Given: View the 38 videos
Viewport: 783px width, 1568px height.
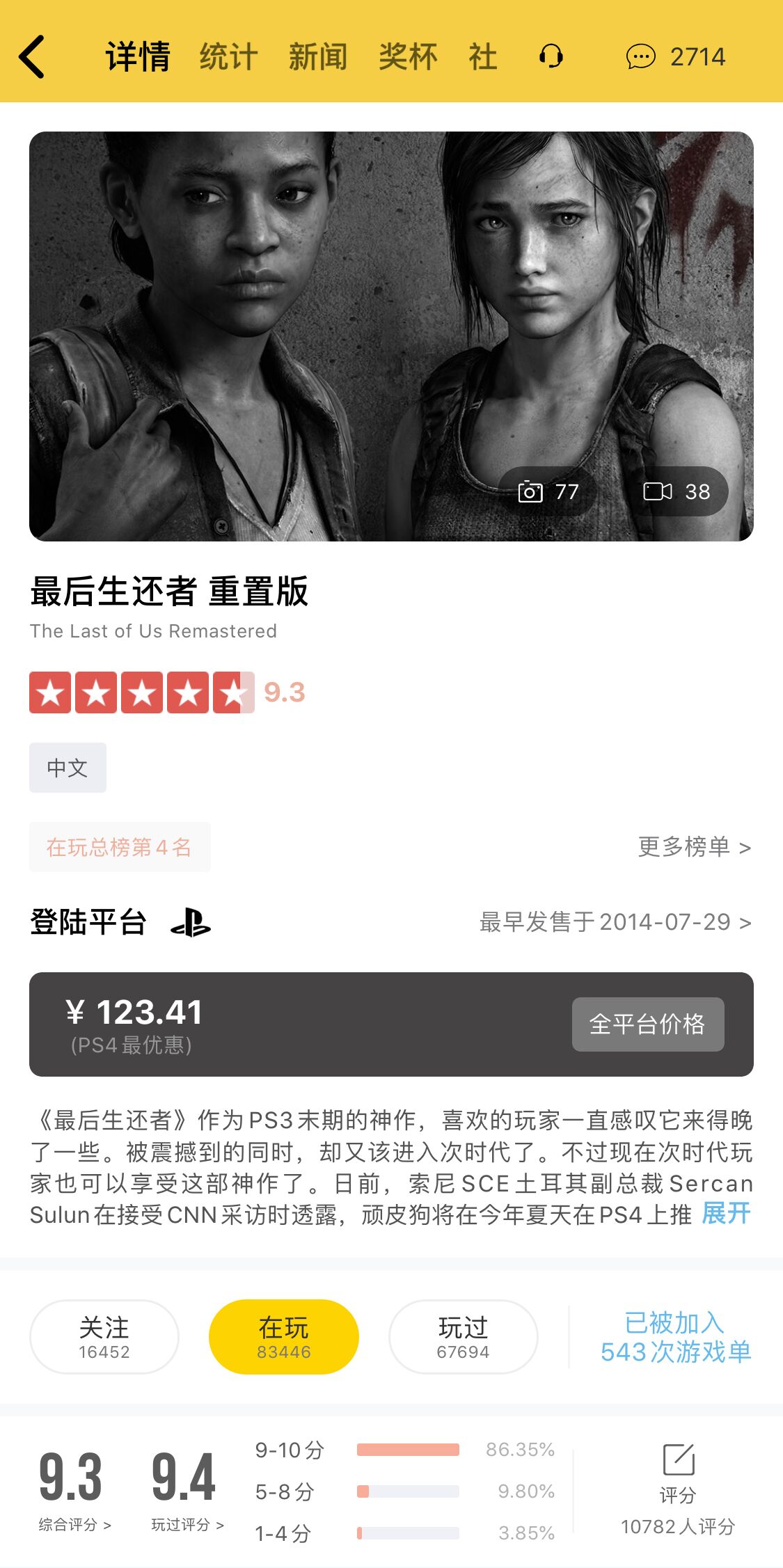Looking at the screenshot, I should coord(677,491).
